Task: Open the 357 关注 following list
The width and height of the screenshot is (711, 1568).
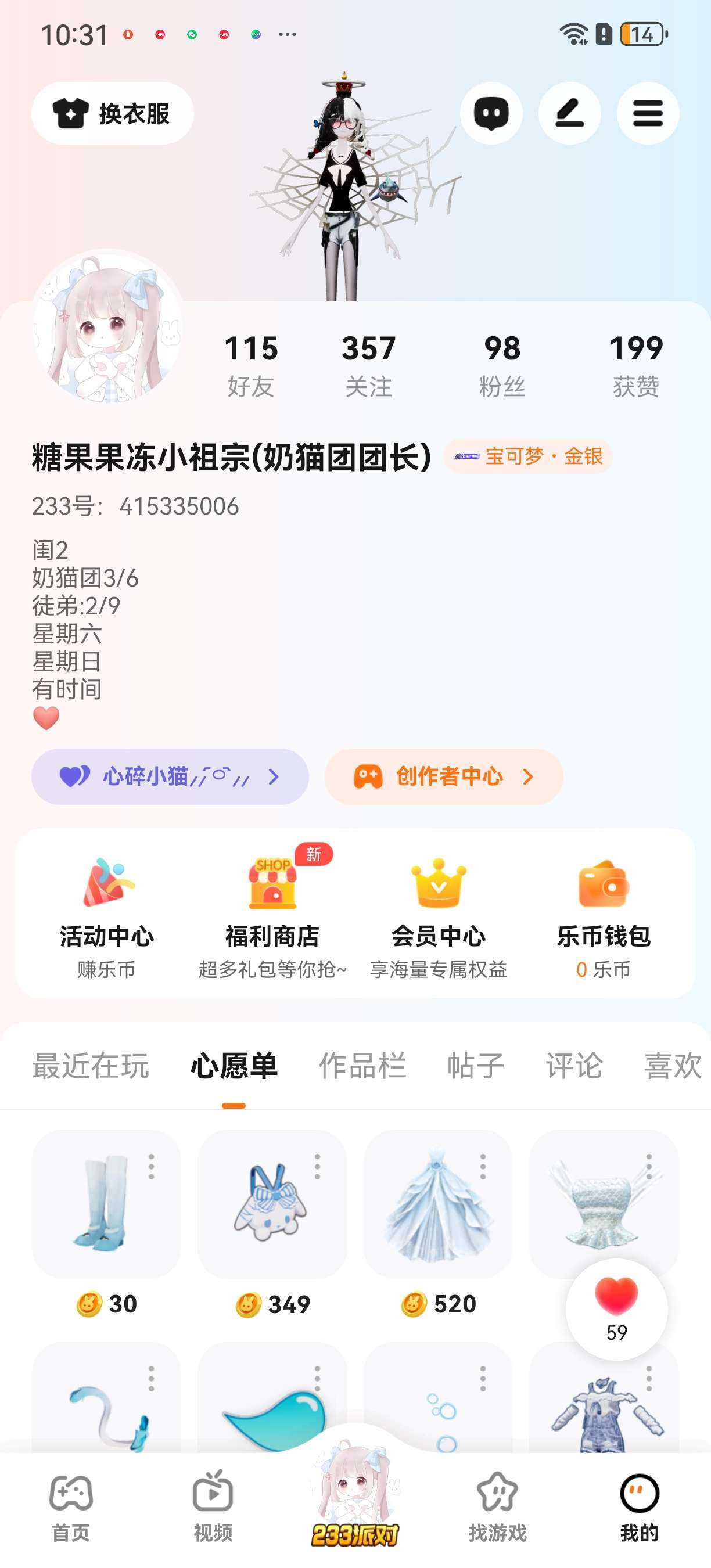Action: [x=368, y=364]
